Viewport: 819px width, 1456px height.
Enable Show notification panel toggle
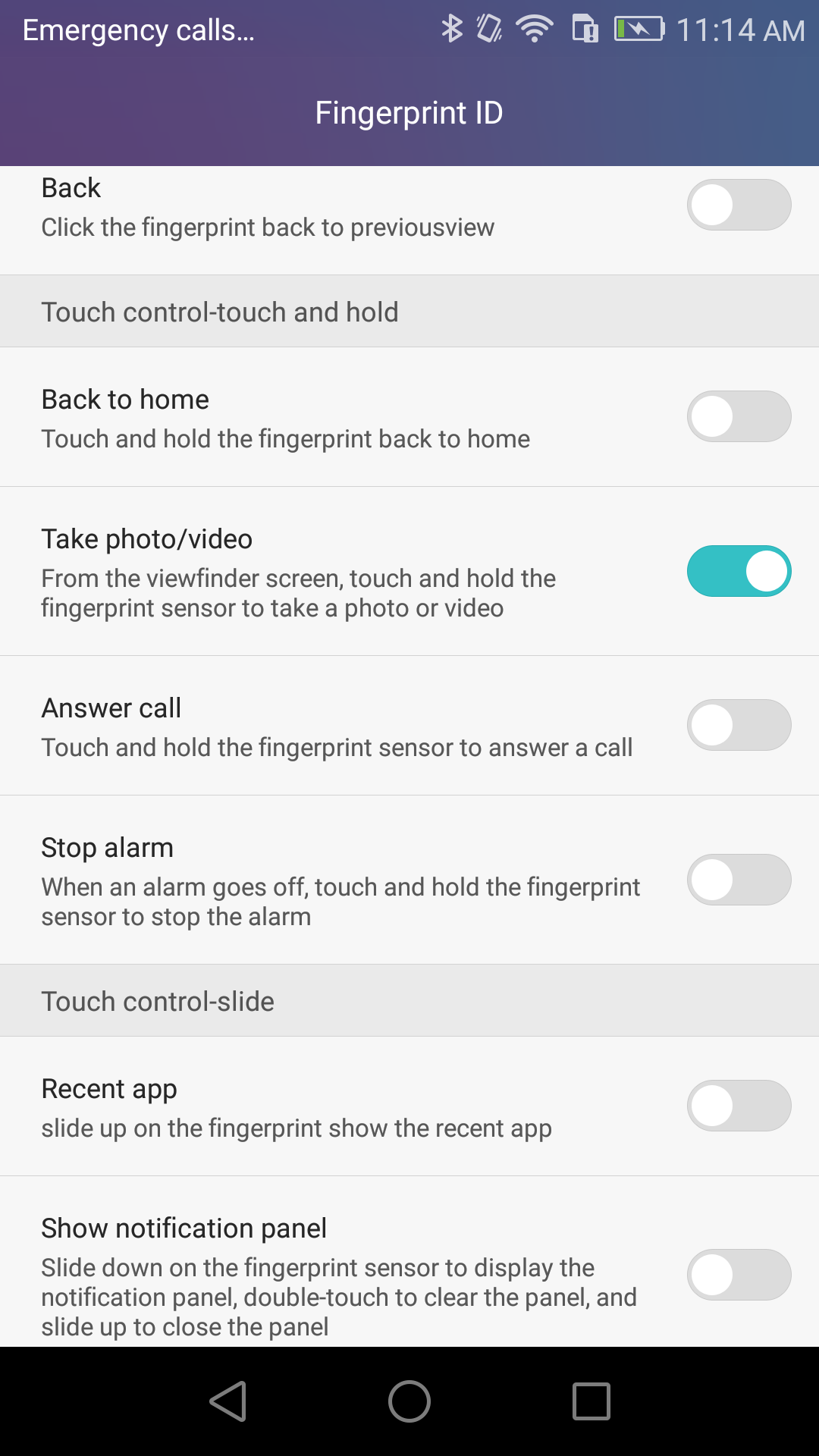pos(739,1275)
